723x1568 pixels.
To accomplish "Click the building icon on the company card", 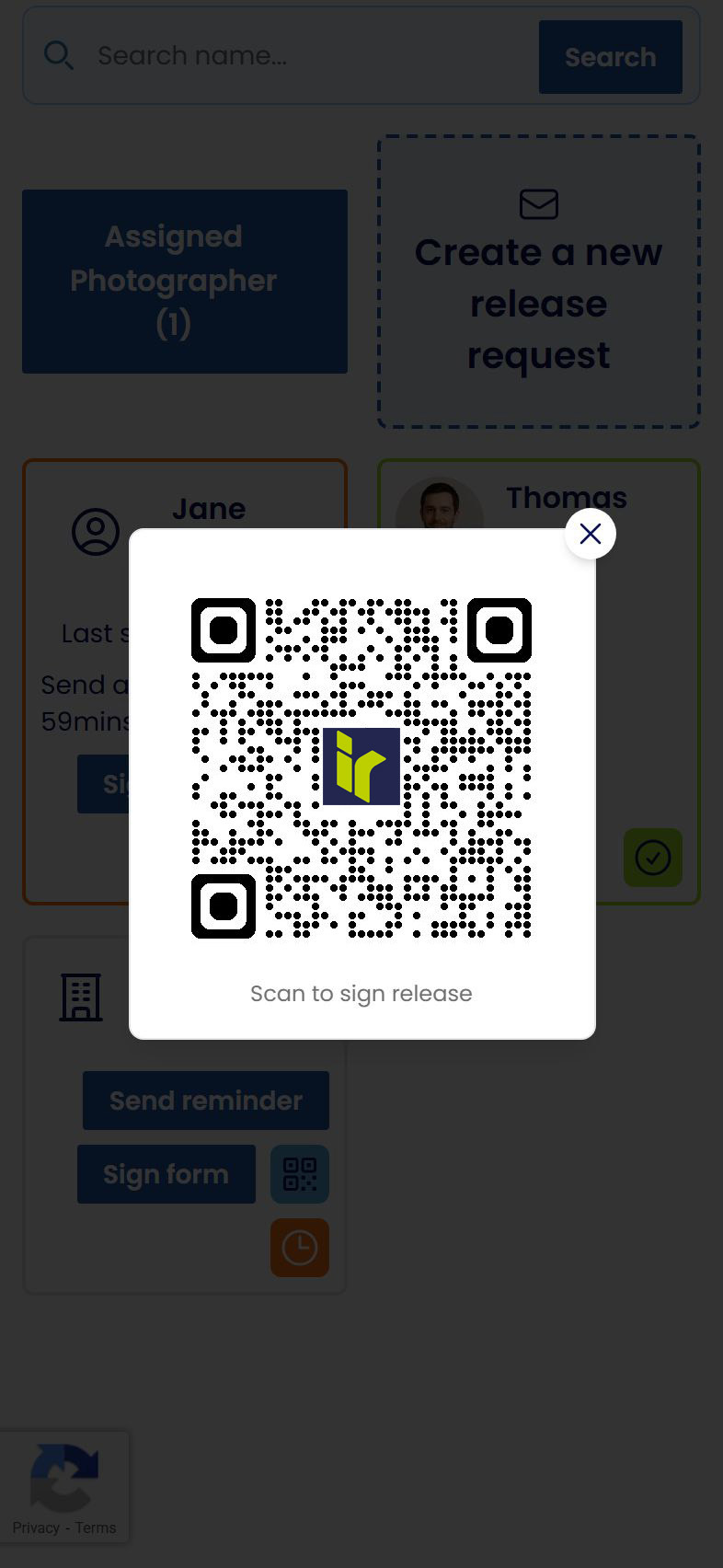I will (x=81, y=997).
